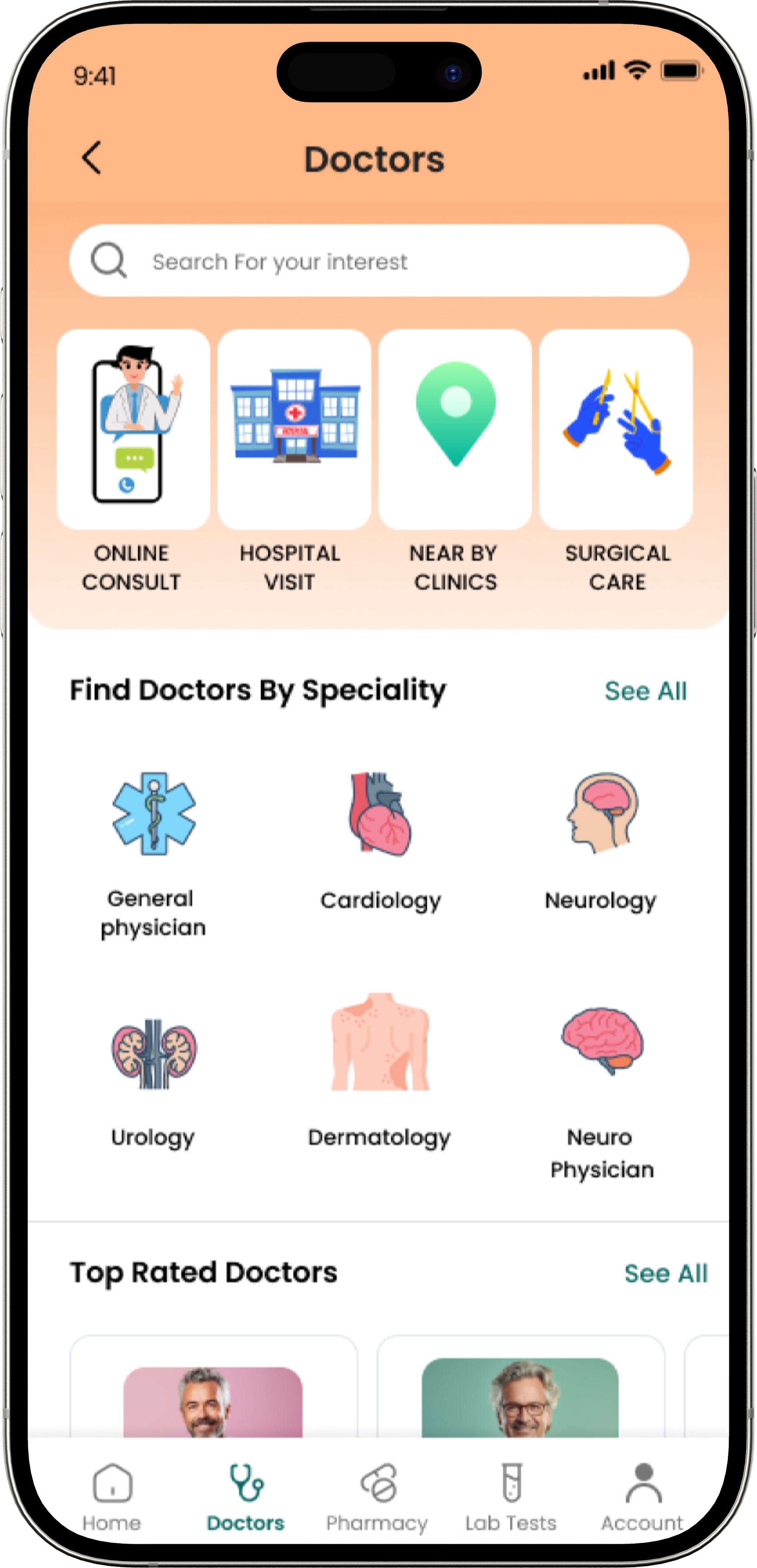This screenshot has height=1568, width=757.
Task: Open the Account tab
Action: point(643,1496)
